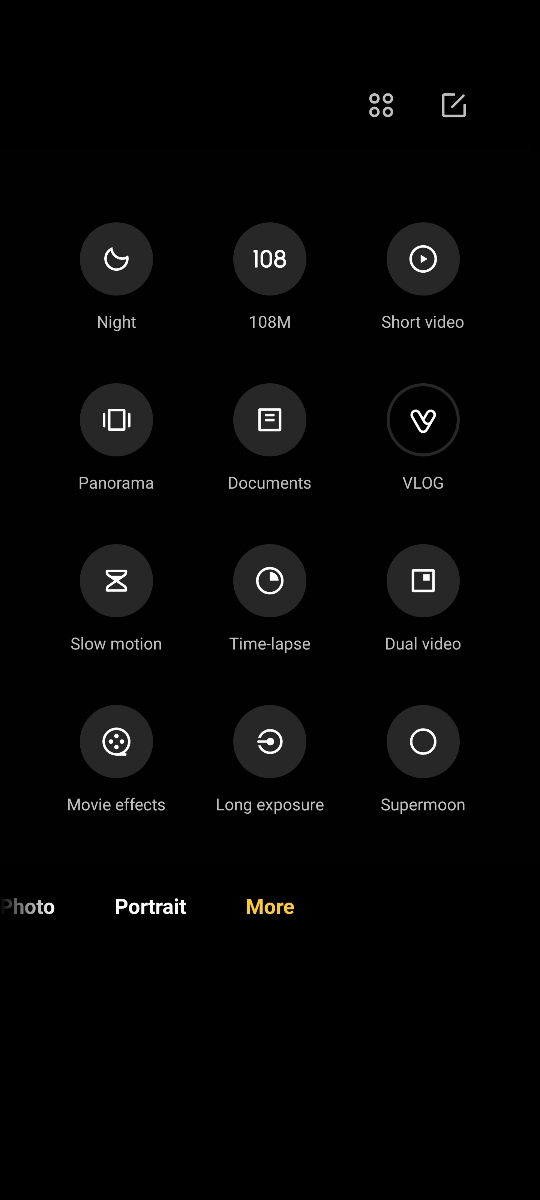The height and width of the screenshot is (1200, 540).
Task: Open the four-circle grid layout icon
Action: 381,105
